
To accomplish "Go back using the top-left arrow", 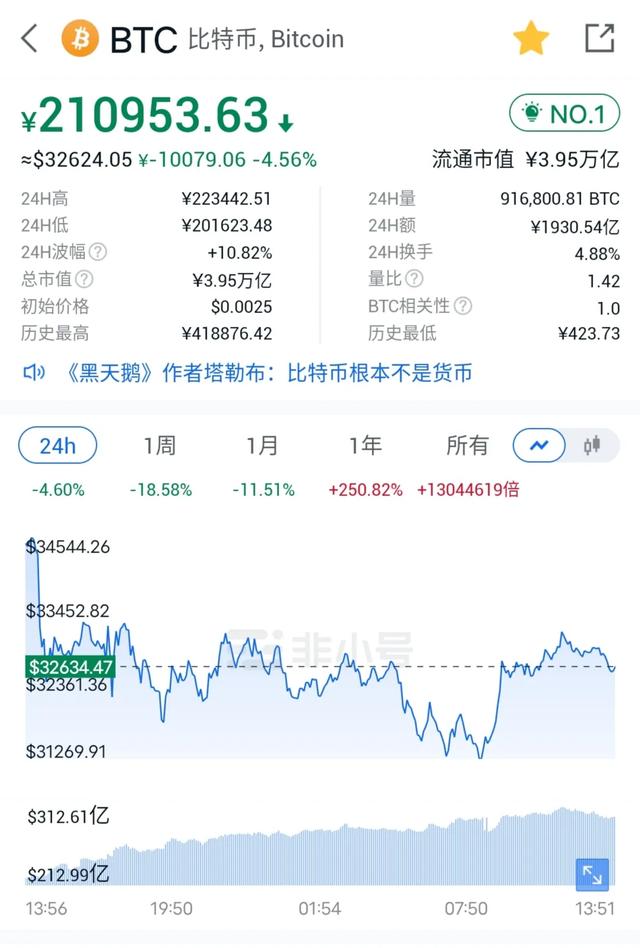I will pos(29,39).
